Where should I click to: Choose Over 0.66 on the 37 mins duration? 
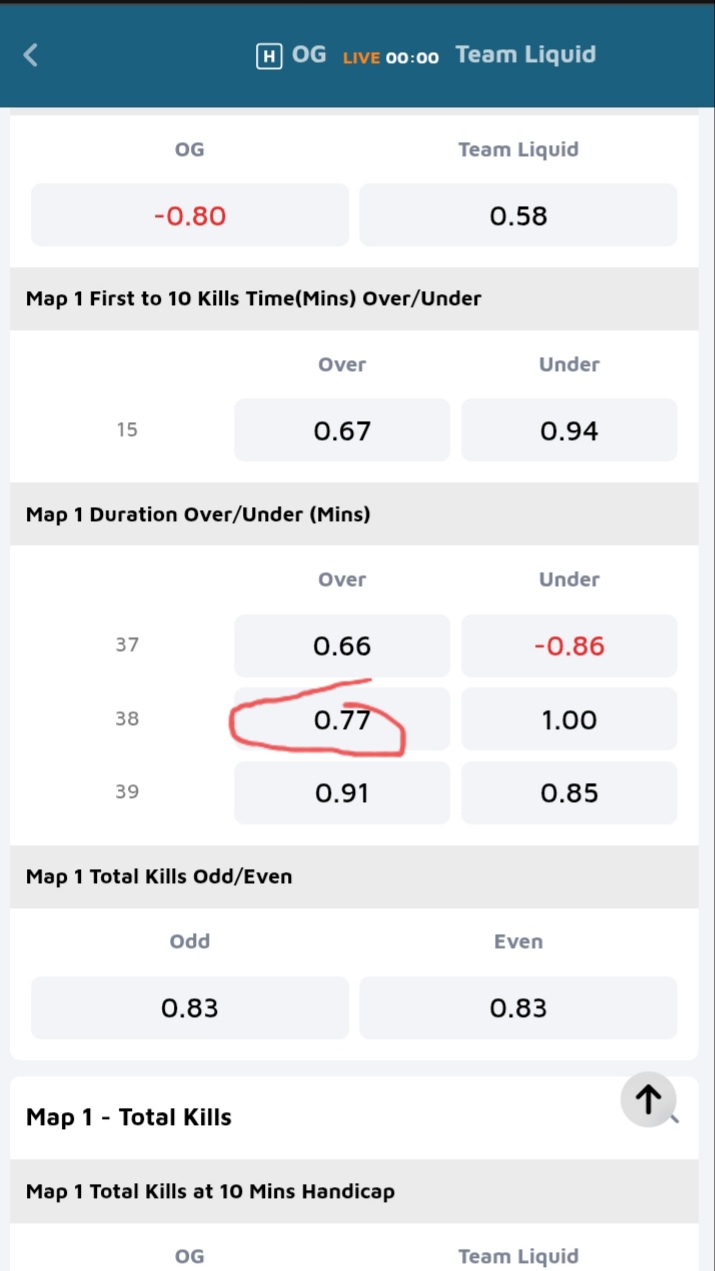[342, 646]
